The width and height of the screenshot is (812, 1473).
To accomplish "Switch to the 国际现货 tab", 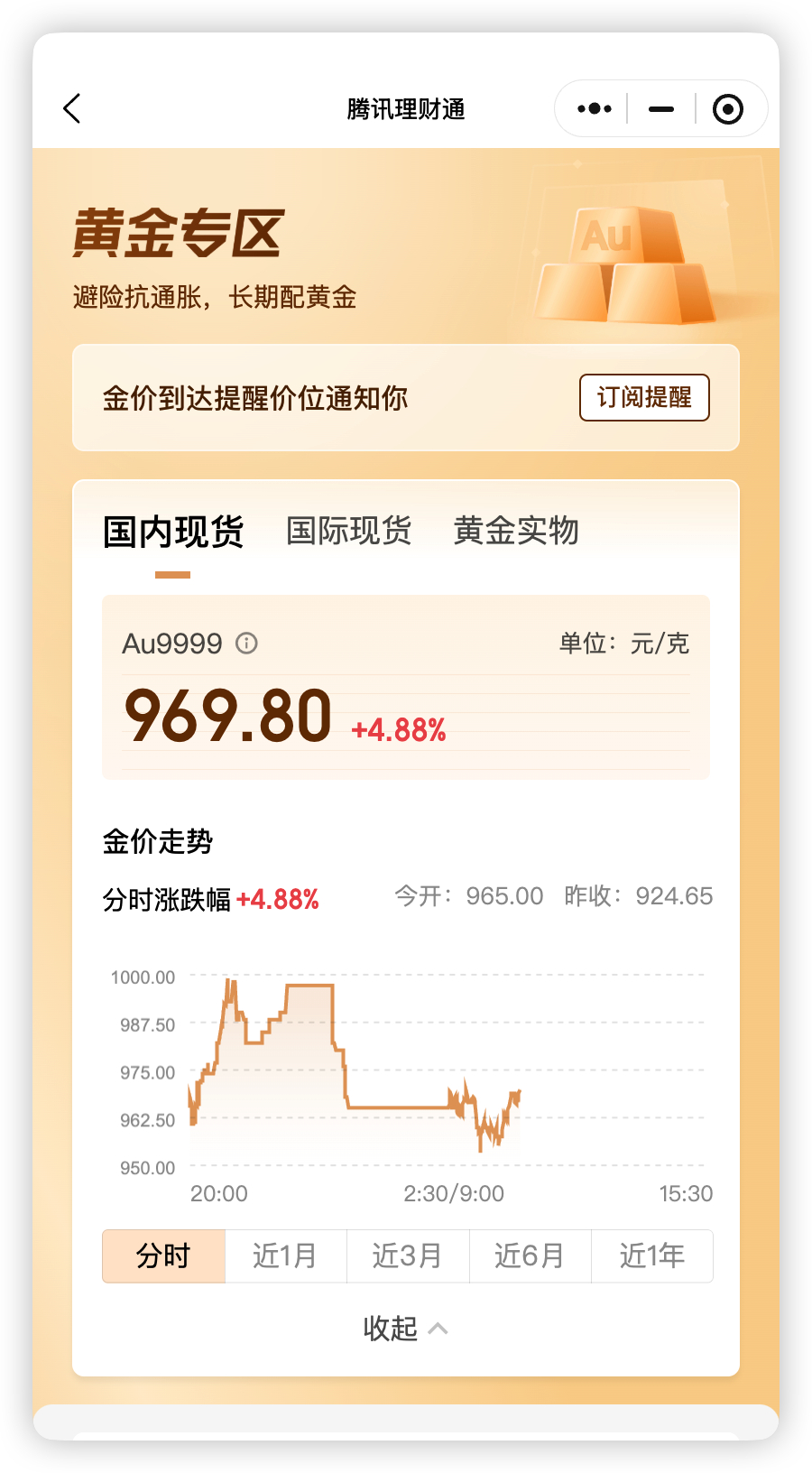I will pos(350,532).
